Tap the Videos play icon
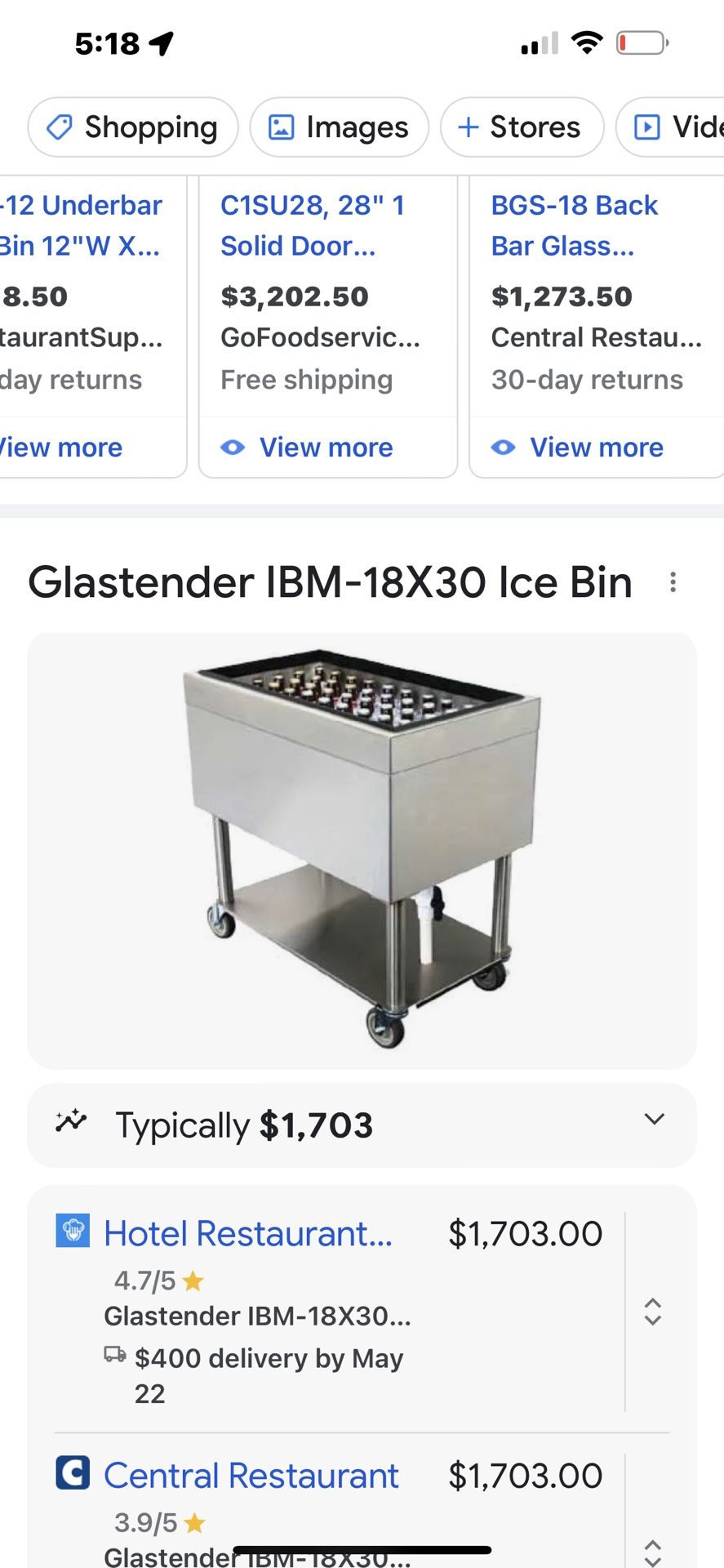 (x=649, y=127)
